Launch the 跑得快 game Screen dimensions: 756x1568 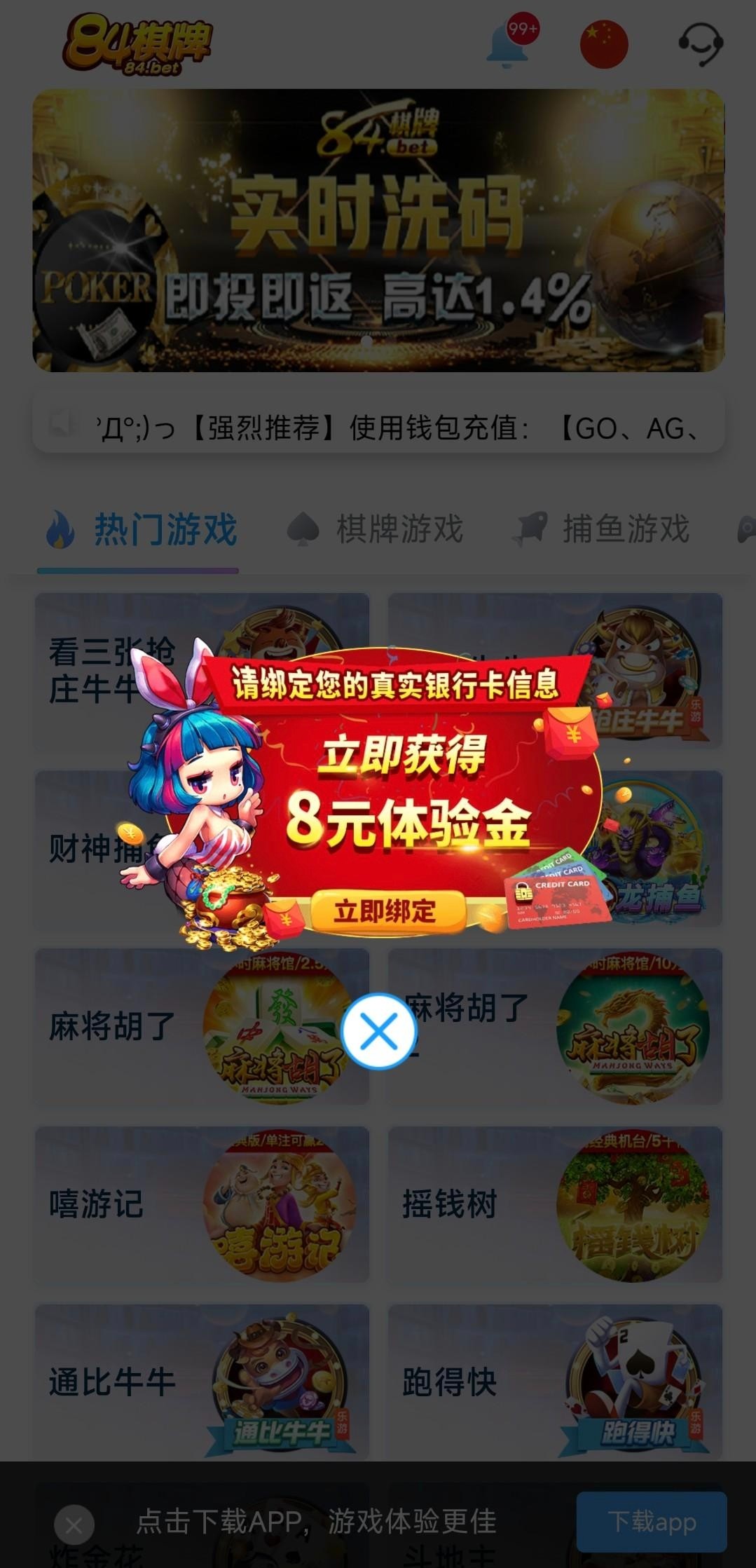(x=555, y=1382)
